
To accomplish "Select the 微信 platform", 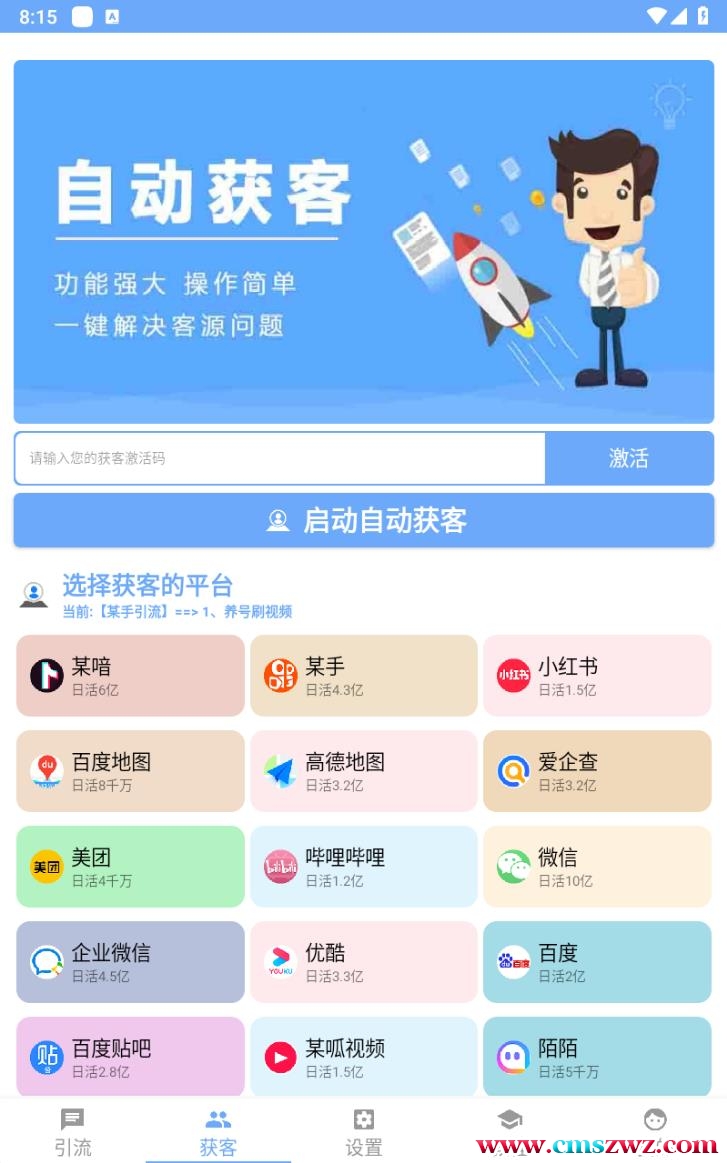I will pyautogui.click(x=597, y=867).
